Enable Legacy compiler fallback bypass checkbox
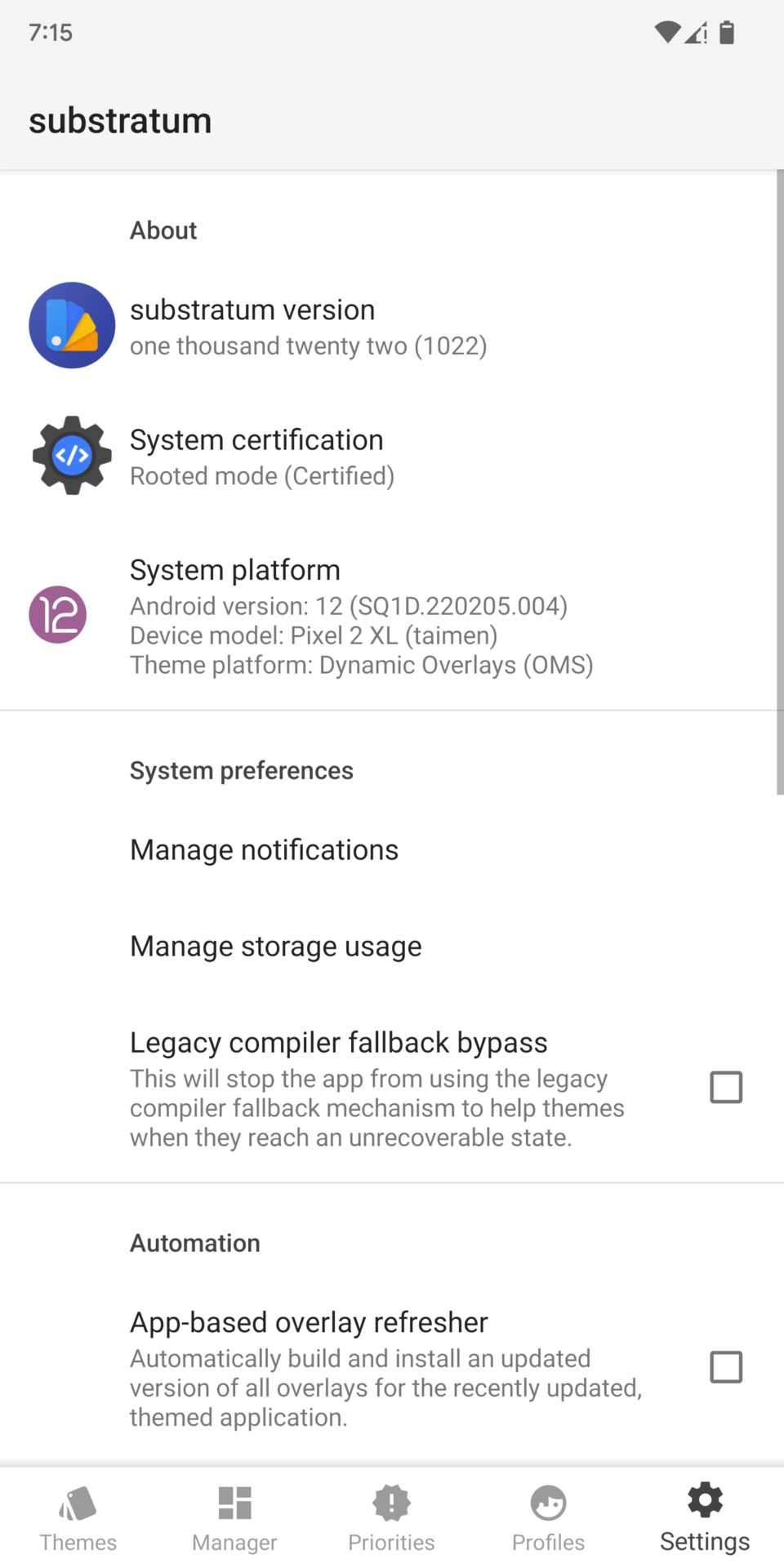Viewport: 784px width, 1568px height. tap(725, 1087)
